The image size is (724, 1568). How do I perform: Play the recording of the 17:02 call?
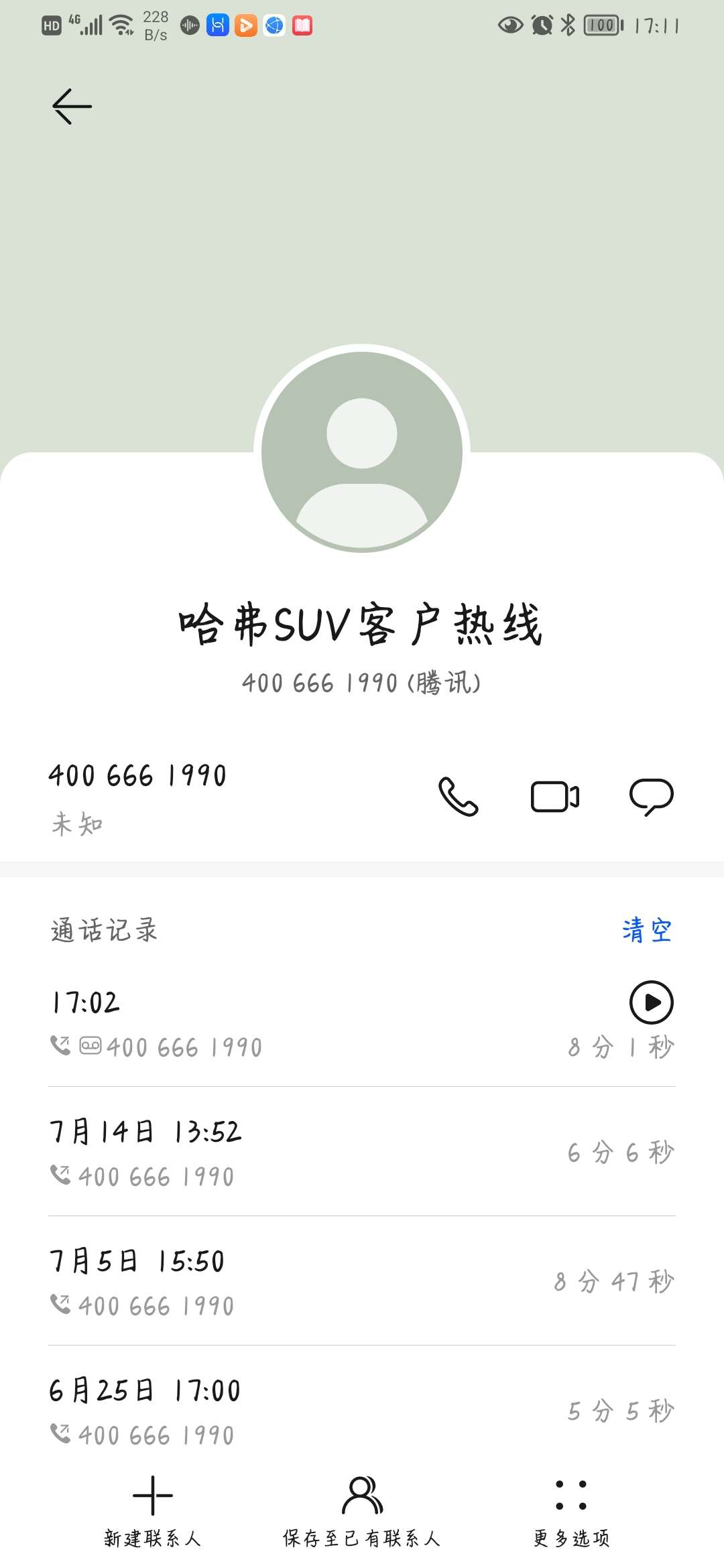click(x=652, y=1002)
